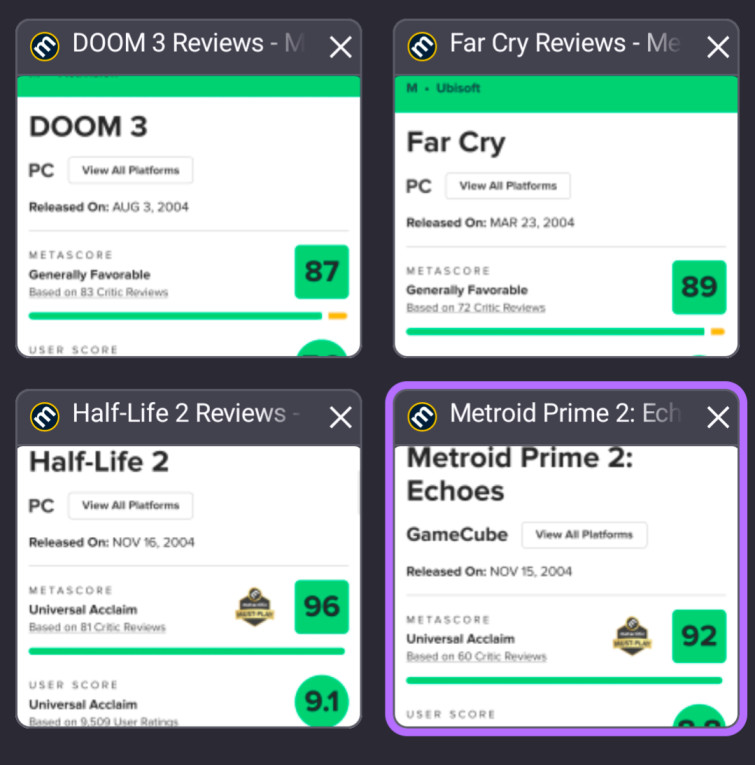Close the DOOM 3 Reviews tab
Screen dimensions: 755x765
340,47
